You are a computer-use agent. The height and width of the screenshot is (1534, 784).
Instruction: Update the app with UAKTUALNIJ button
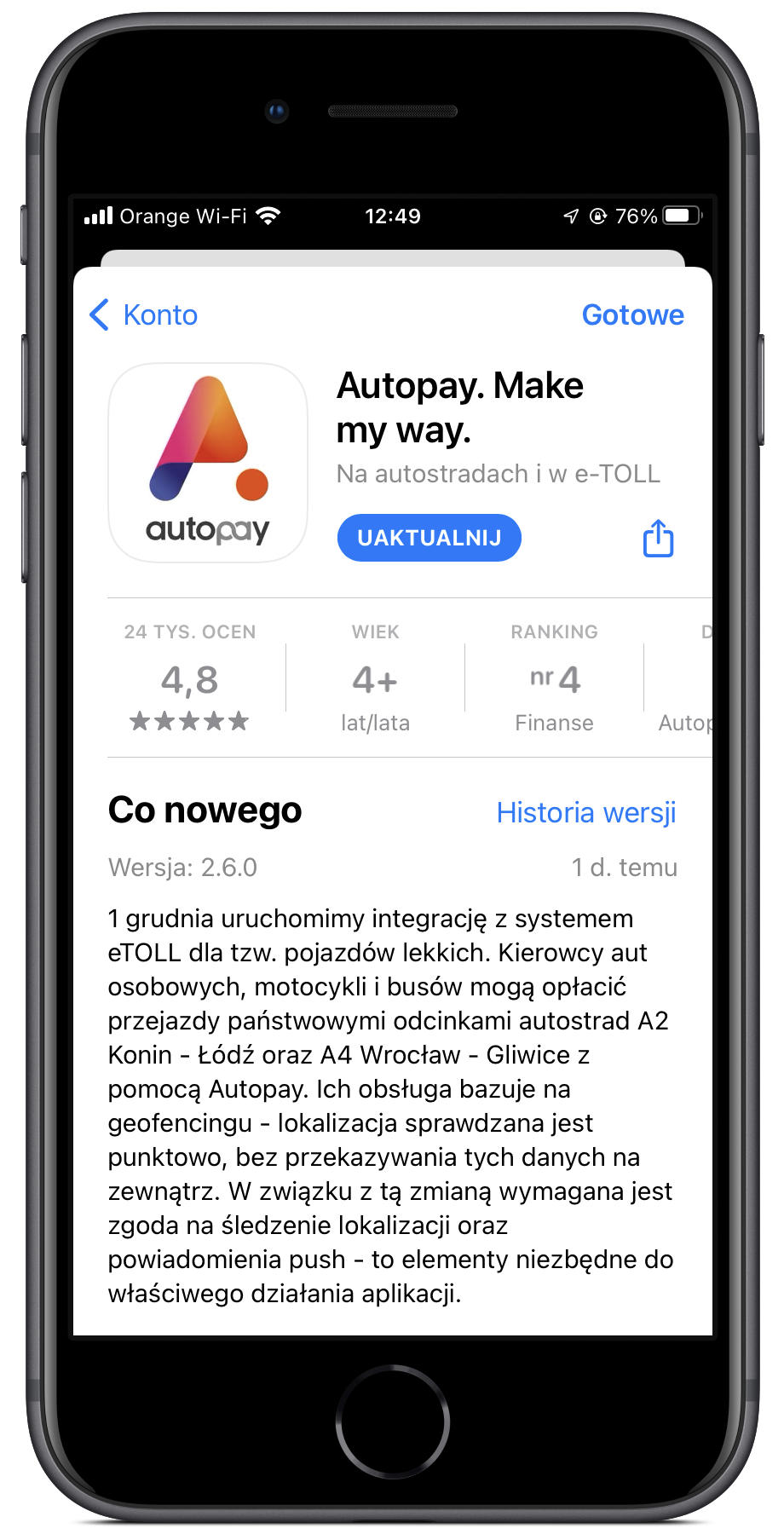[429, 538]
